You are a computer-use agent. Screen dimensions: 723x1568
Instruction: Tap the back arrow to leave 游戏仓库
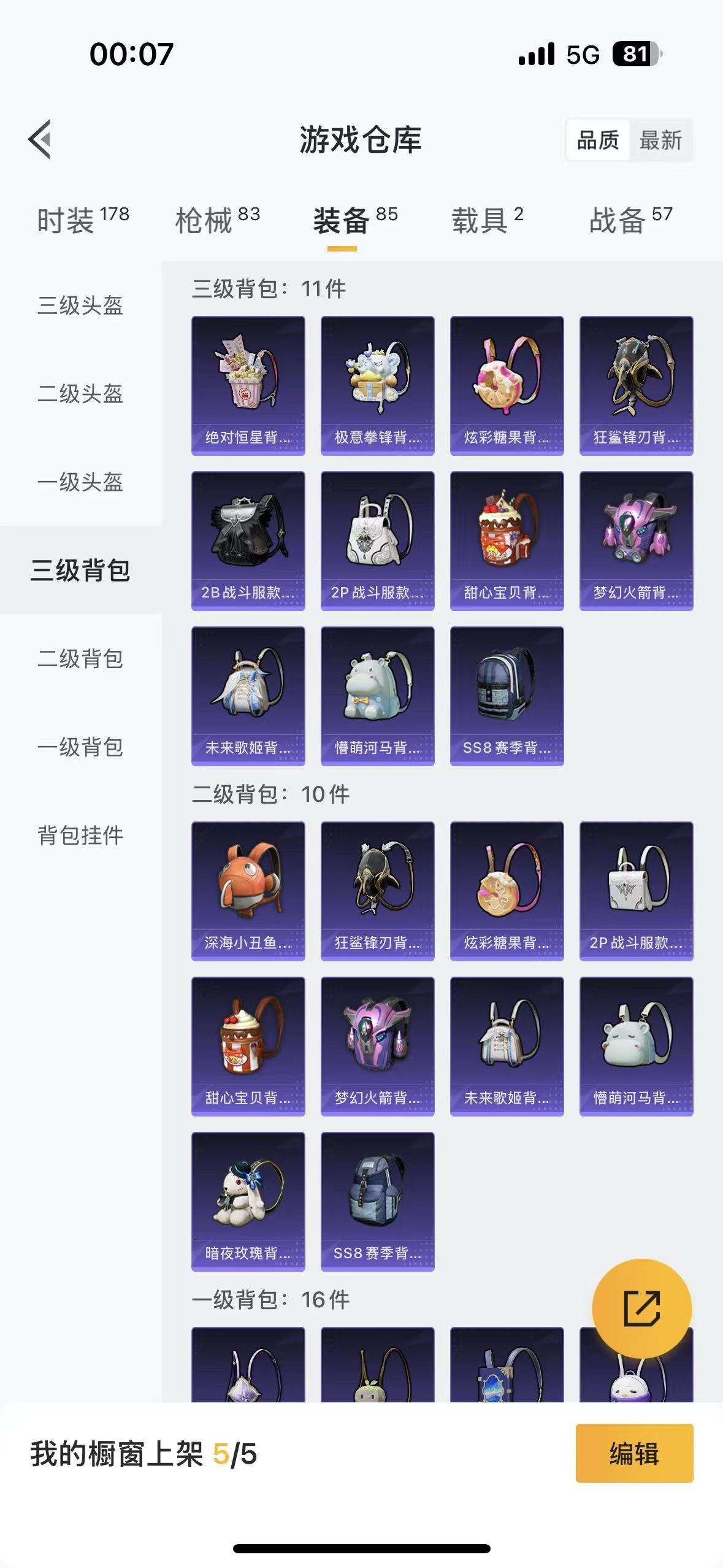41,139
